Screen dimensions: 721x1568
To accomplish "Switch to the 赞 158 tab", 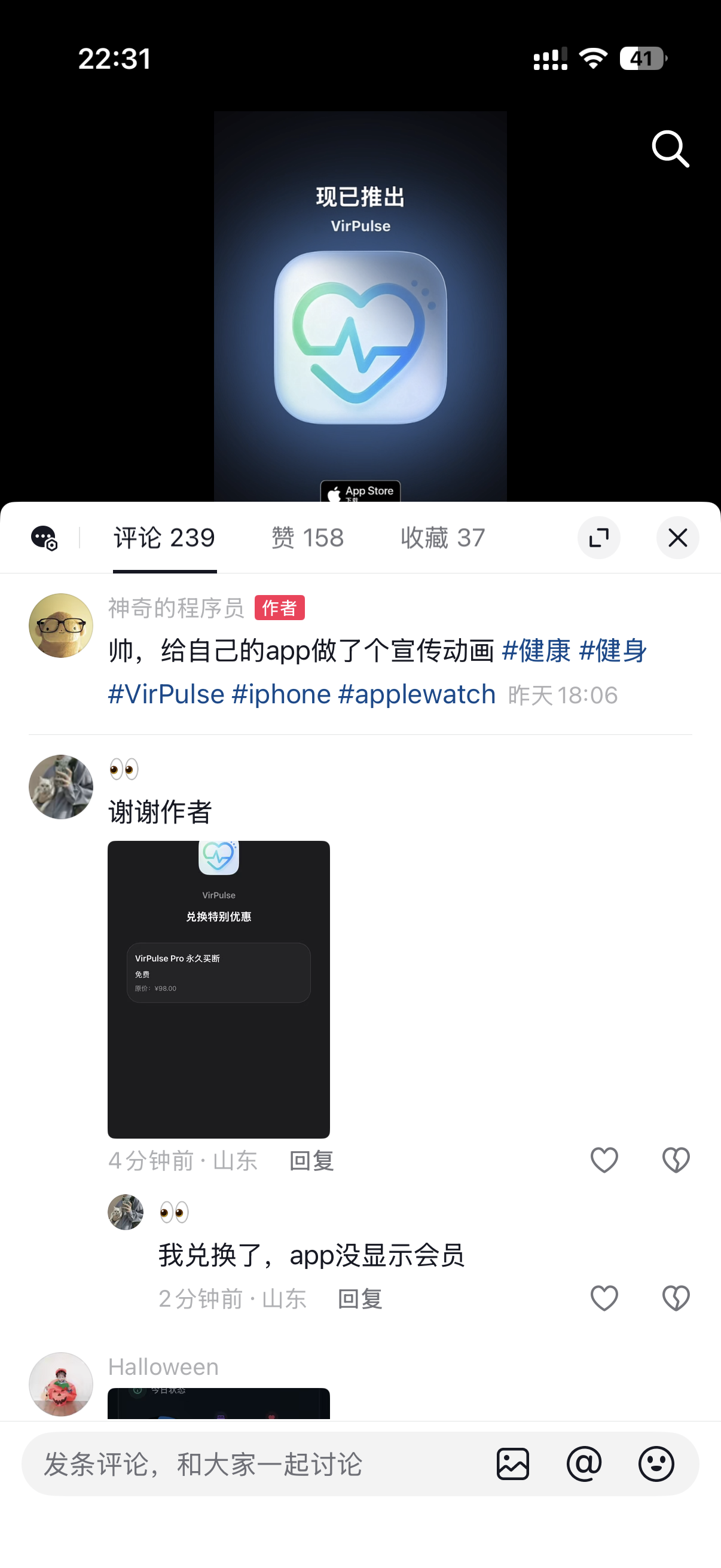I will 308,538.
